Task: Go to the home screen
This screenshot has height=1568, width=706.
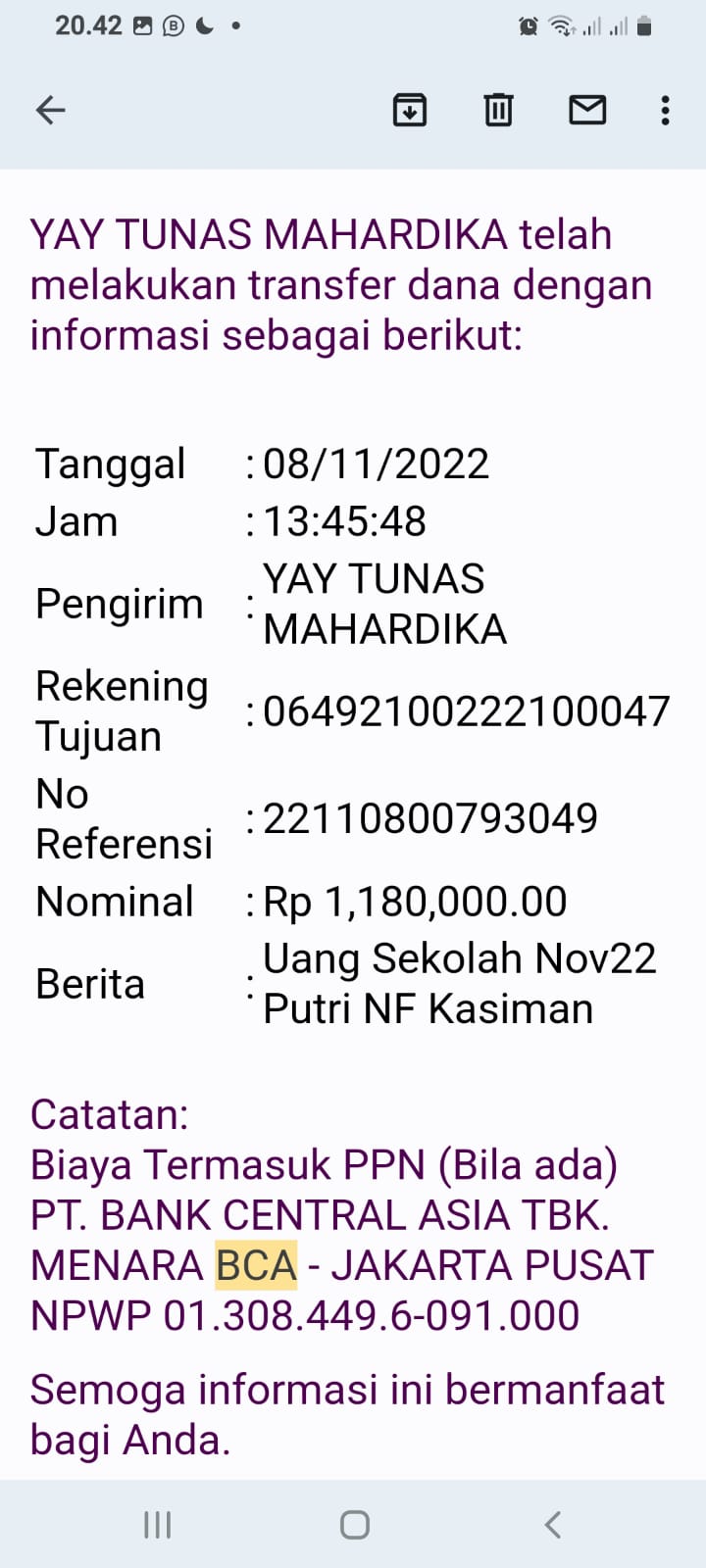Action: click(354, 1524)
